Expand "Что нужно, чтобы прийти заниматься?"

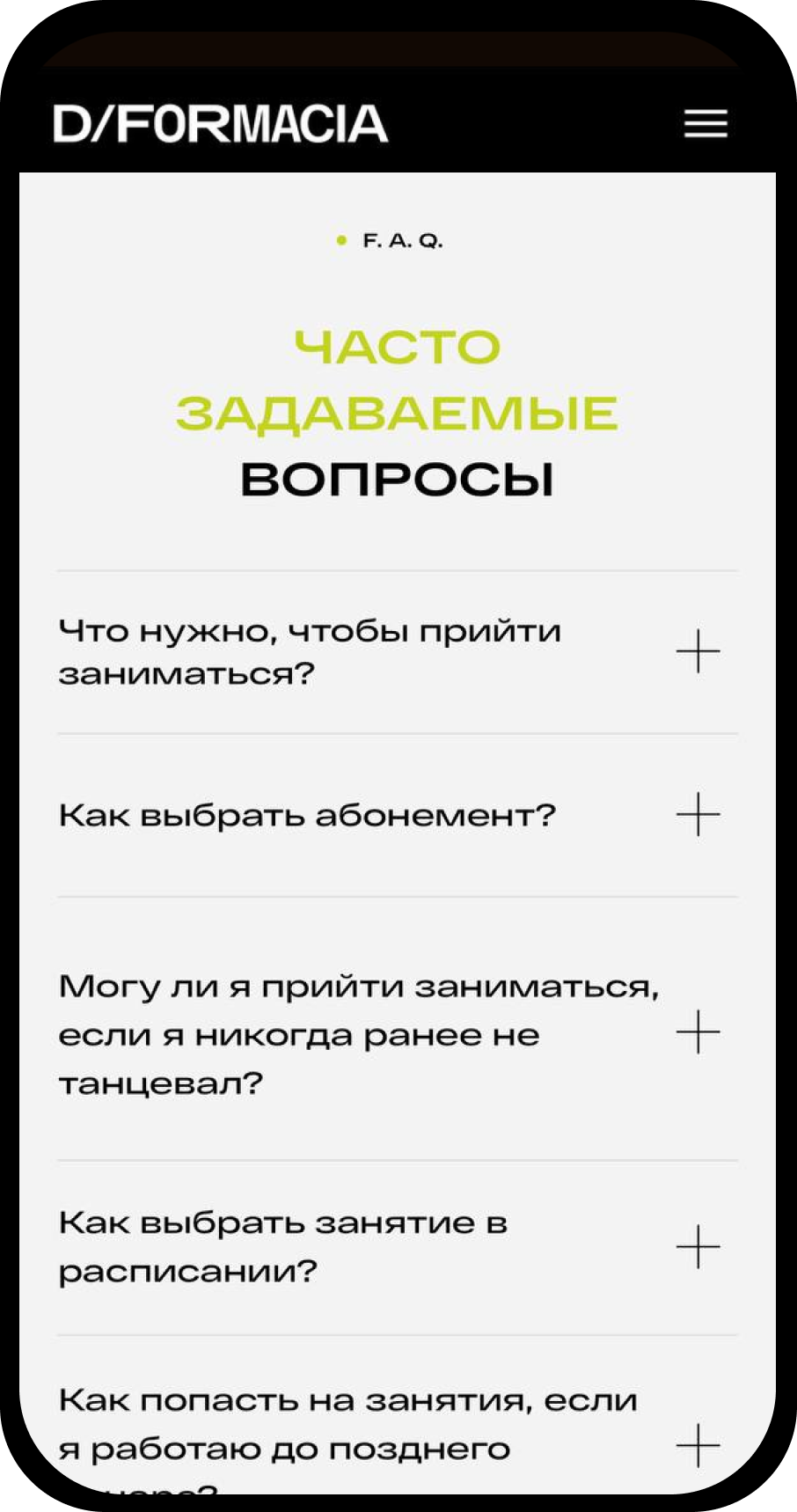(698, 651)
